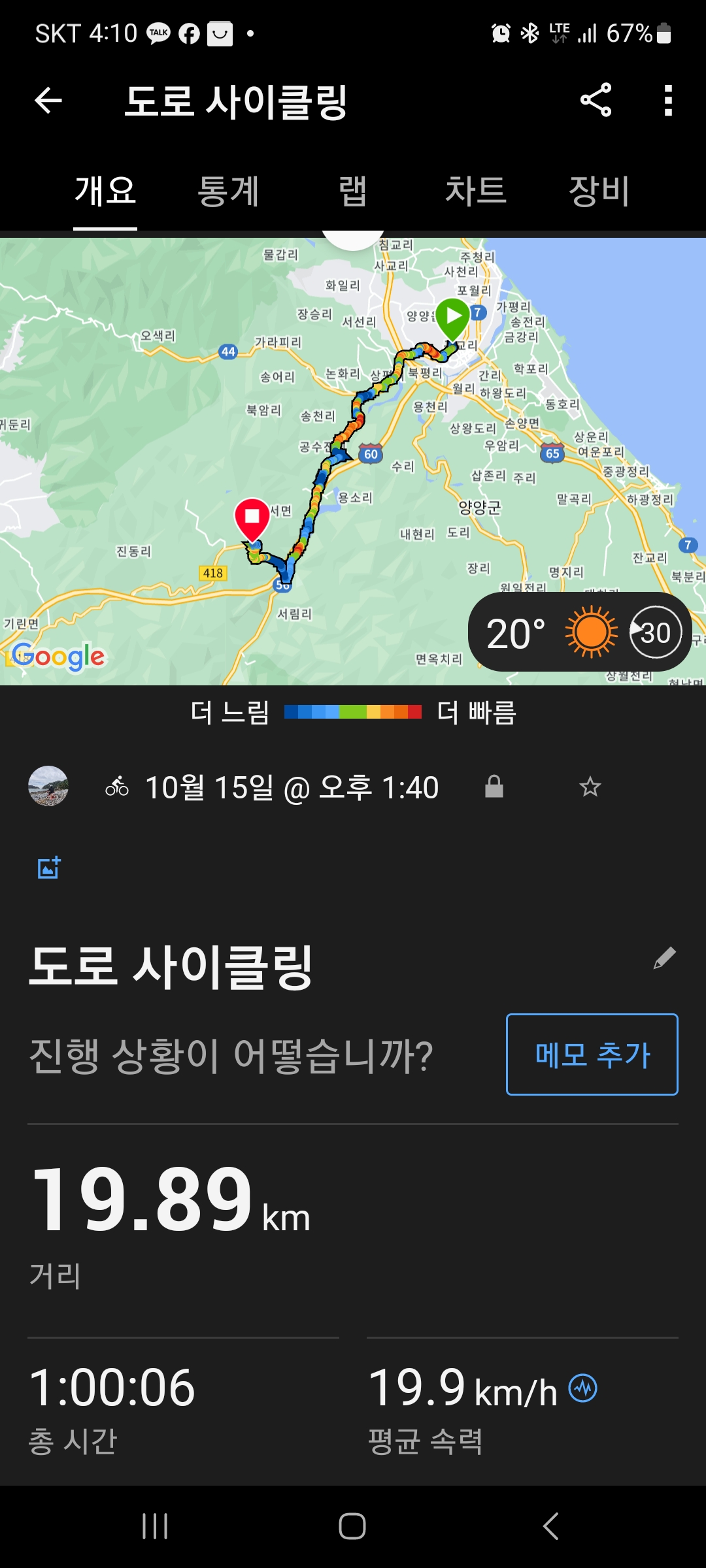Change the activity privacy lock
The height and width of the screenshot is (1568, 706).
pyautogui.click(x=494, y=787)
